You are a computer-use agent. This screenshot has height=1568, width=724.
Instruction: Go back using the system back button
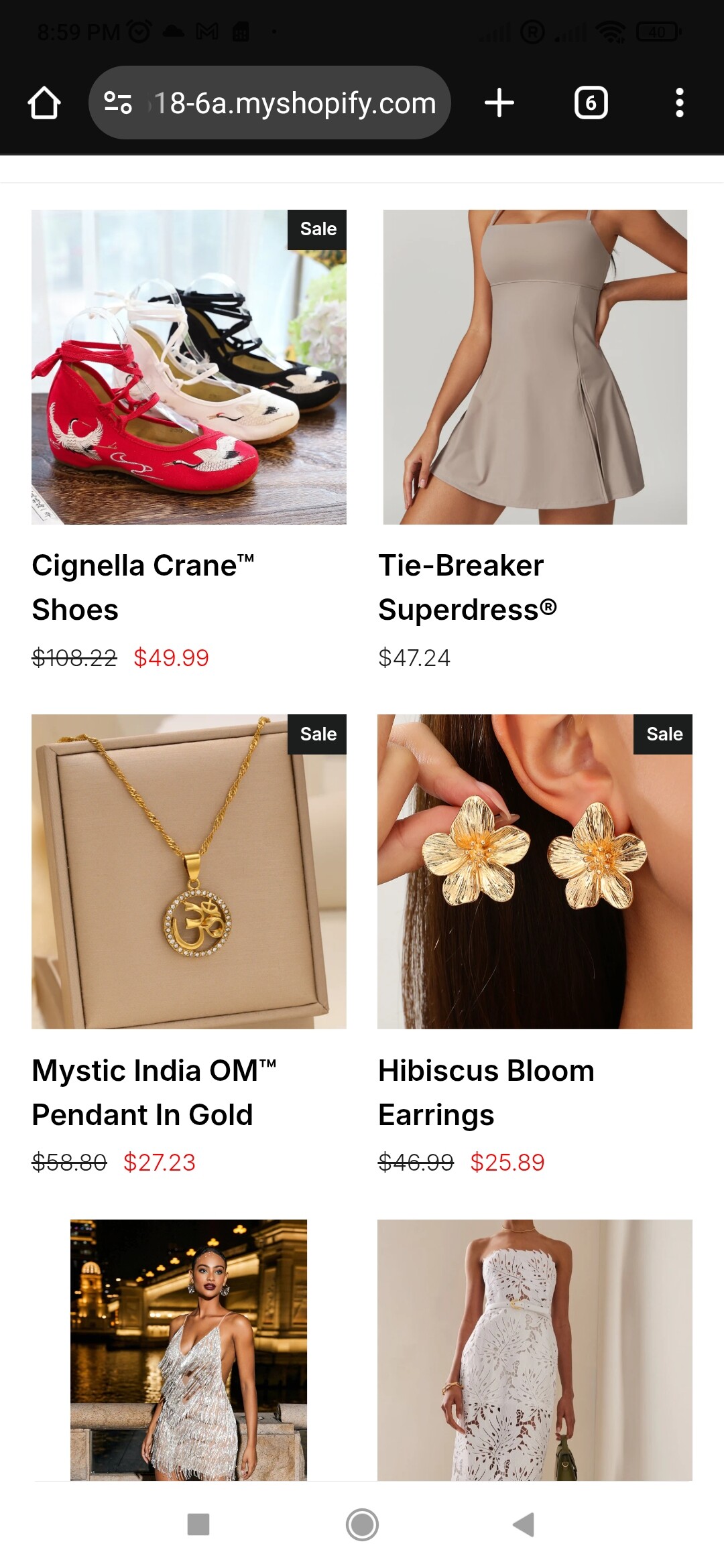524,1524
